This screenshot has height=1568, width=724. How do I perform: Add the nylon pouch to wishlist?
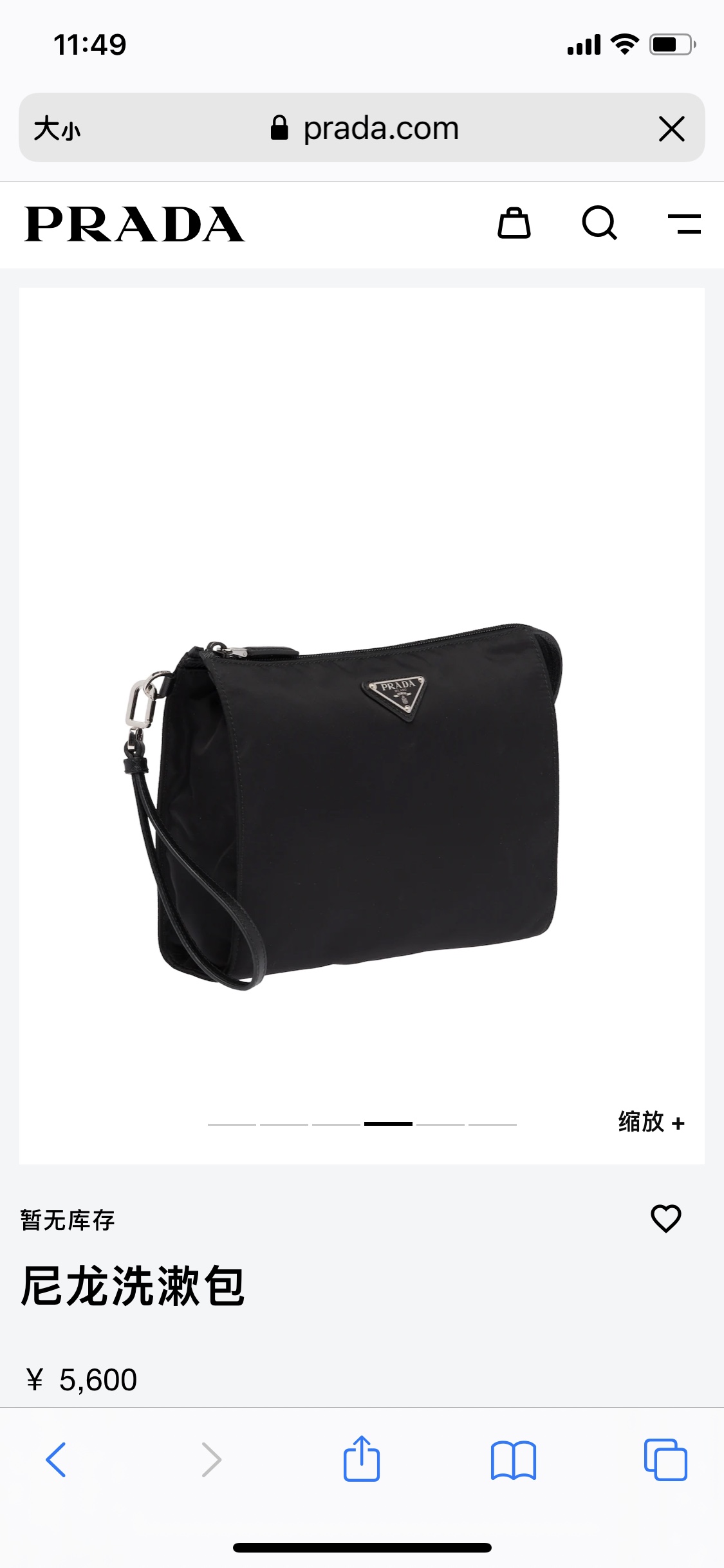point(665,1218)
